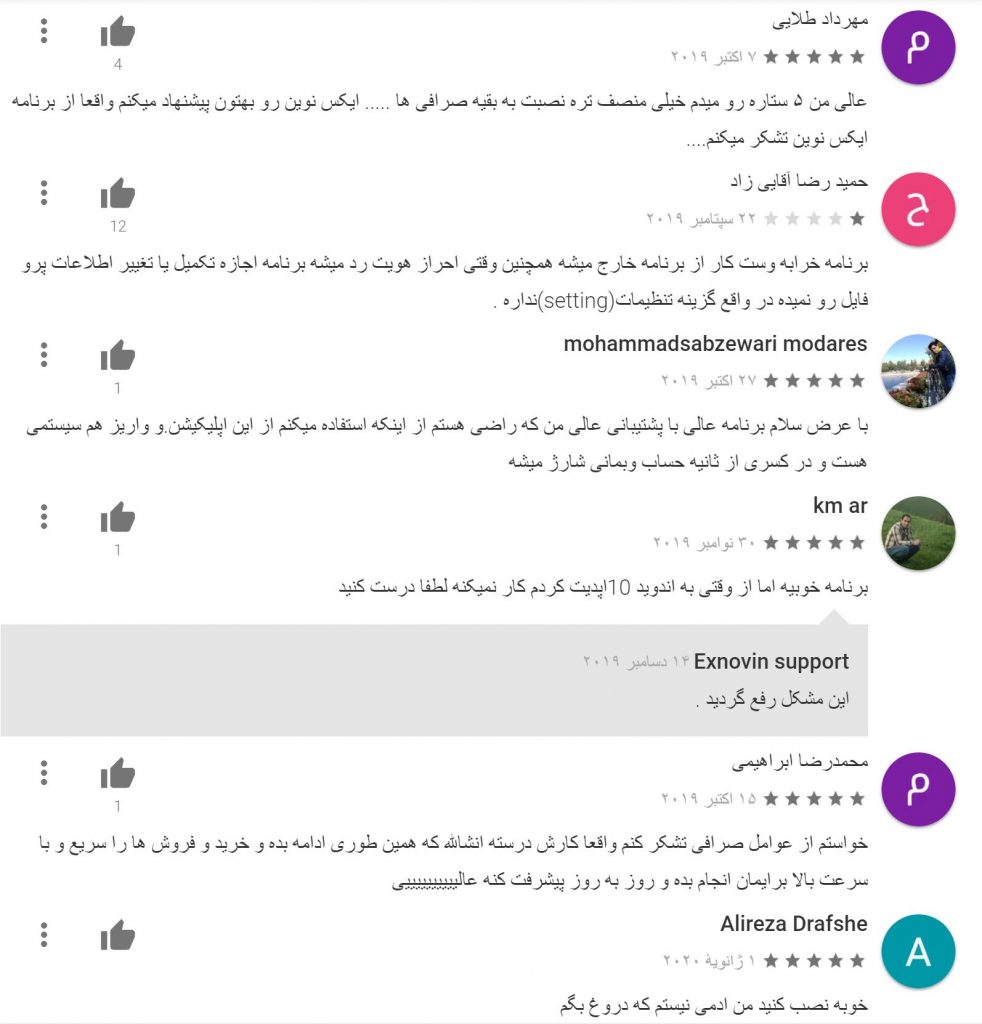The height and width of the screenshot is (1024, 982).
Task: Like mohammadsabzewari modares's review
Action: [x=117, y=355]
